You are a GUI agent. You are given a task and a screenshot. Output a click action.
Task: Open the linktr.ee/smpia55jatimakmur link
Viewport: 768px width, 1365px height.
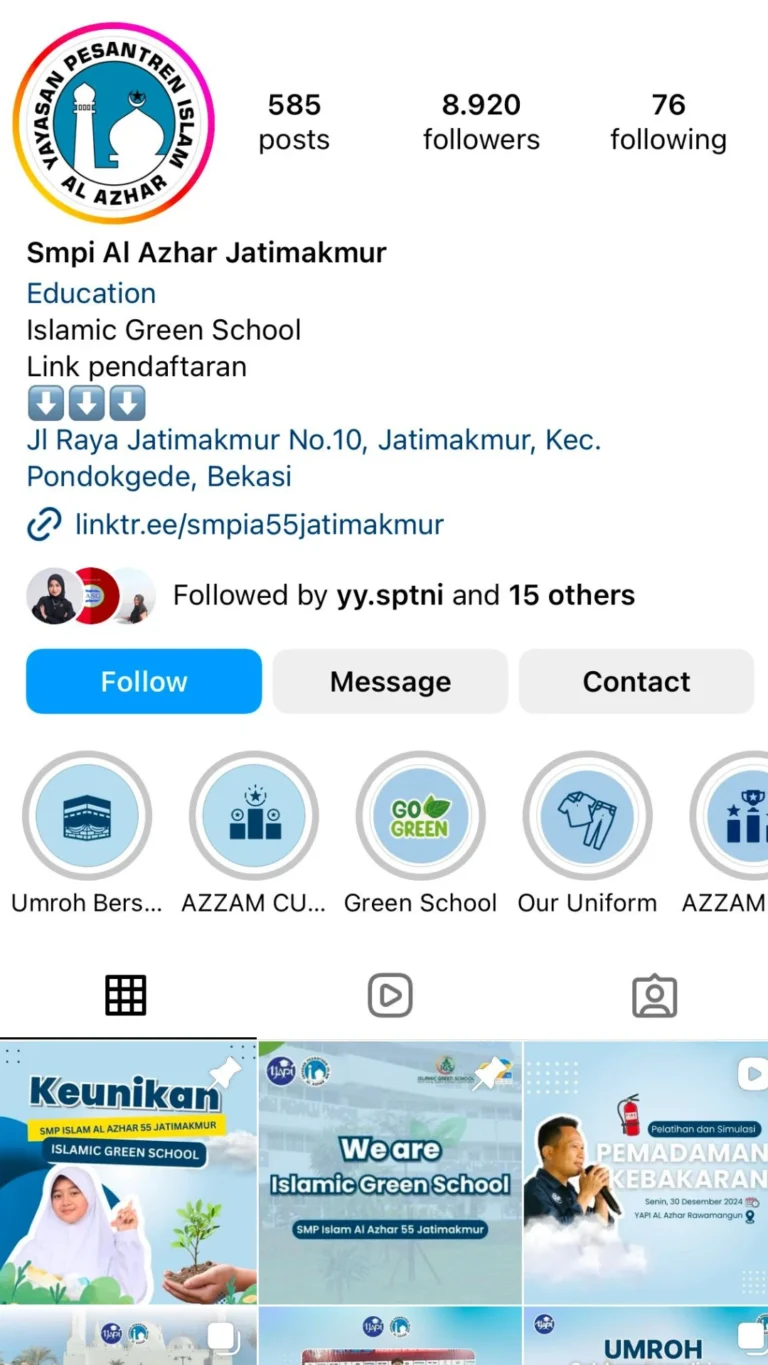[258, 524]
